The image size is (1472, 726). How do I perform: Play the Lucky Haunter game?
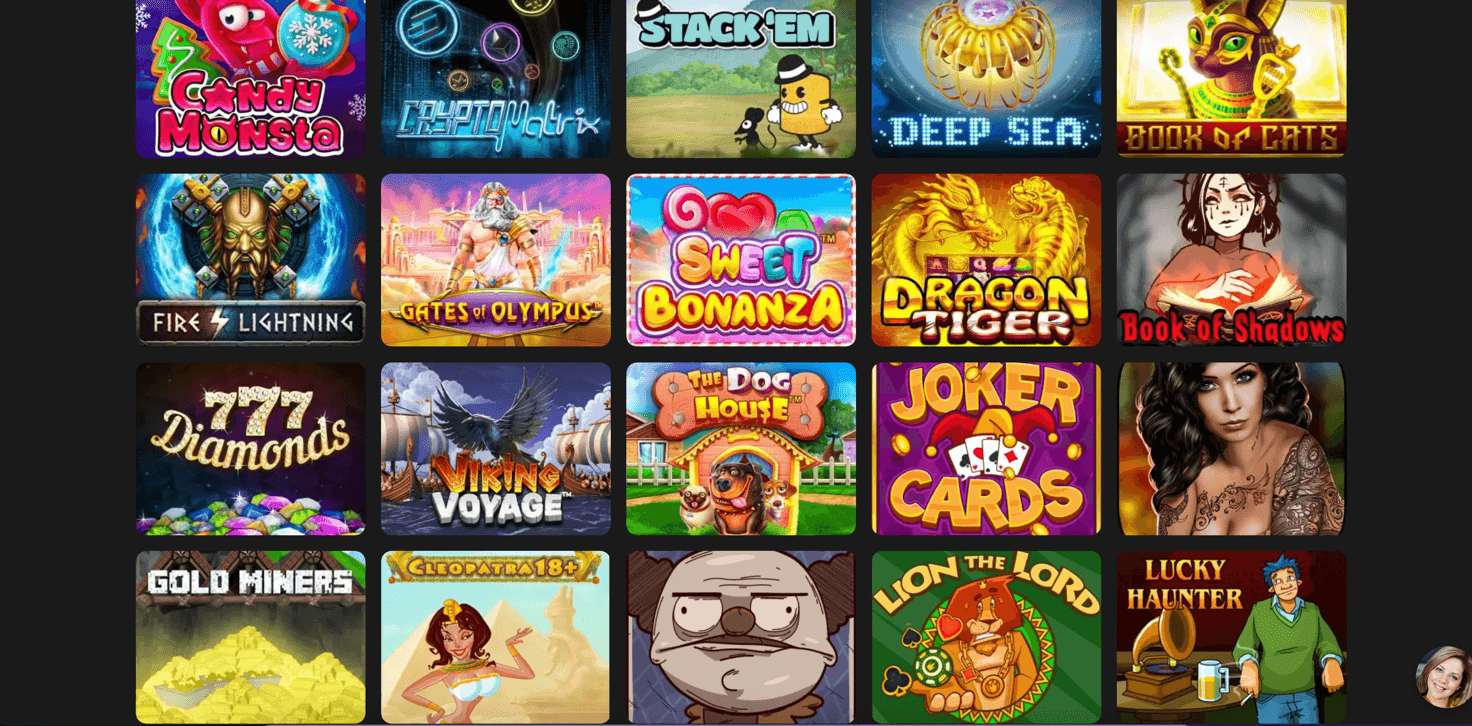(1231, 637)
